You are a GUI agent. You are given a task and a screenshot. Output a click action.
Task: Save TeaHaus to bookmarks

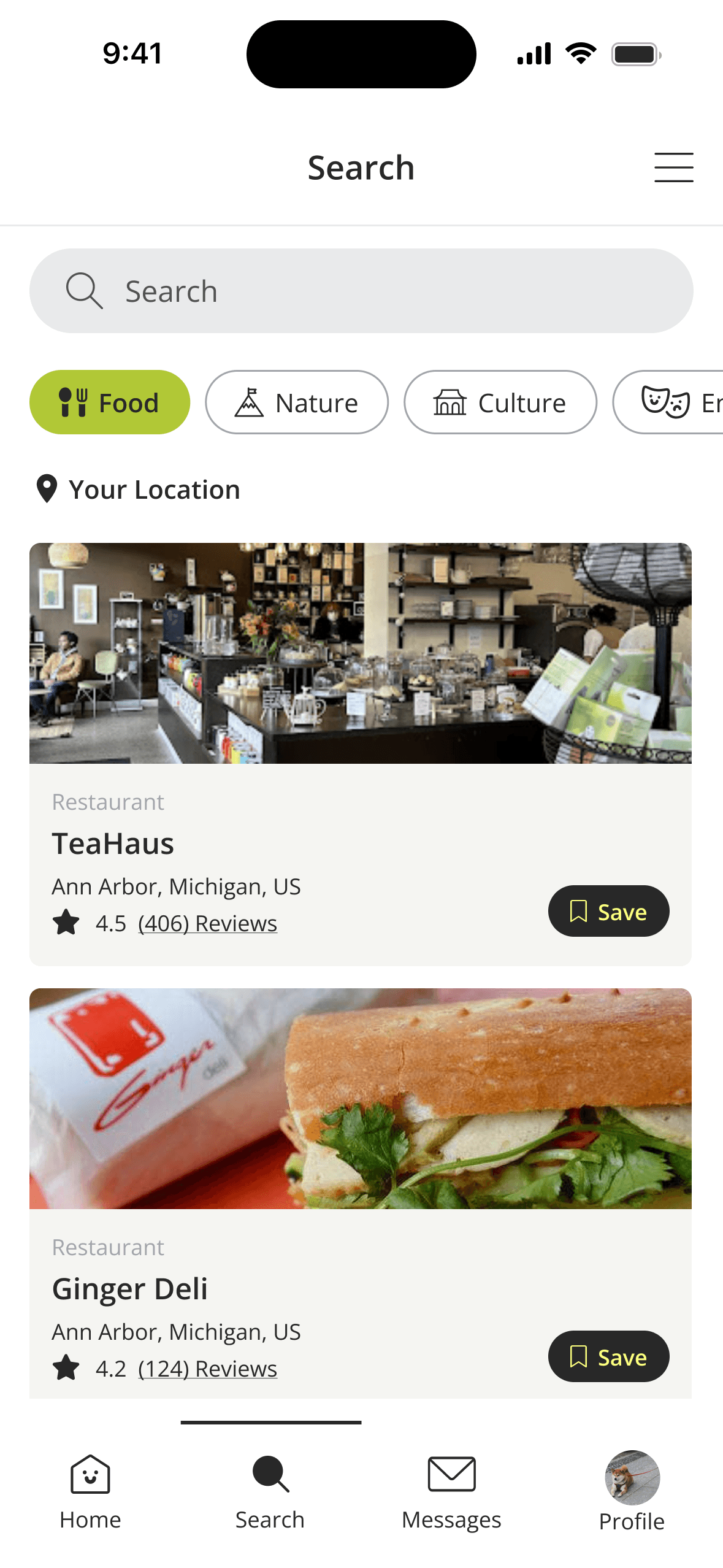click(x=608, y=911)
